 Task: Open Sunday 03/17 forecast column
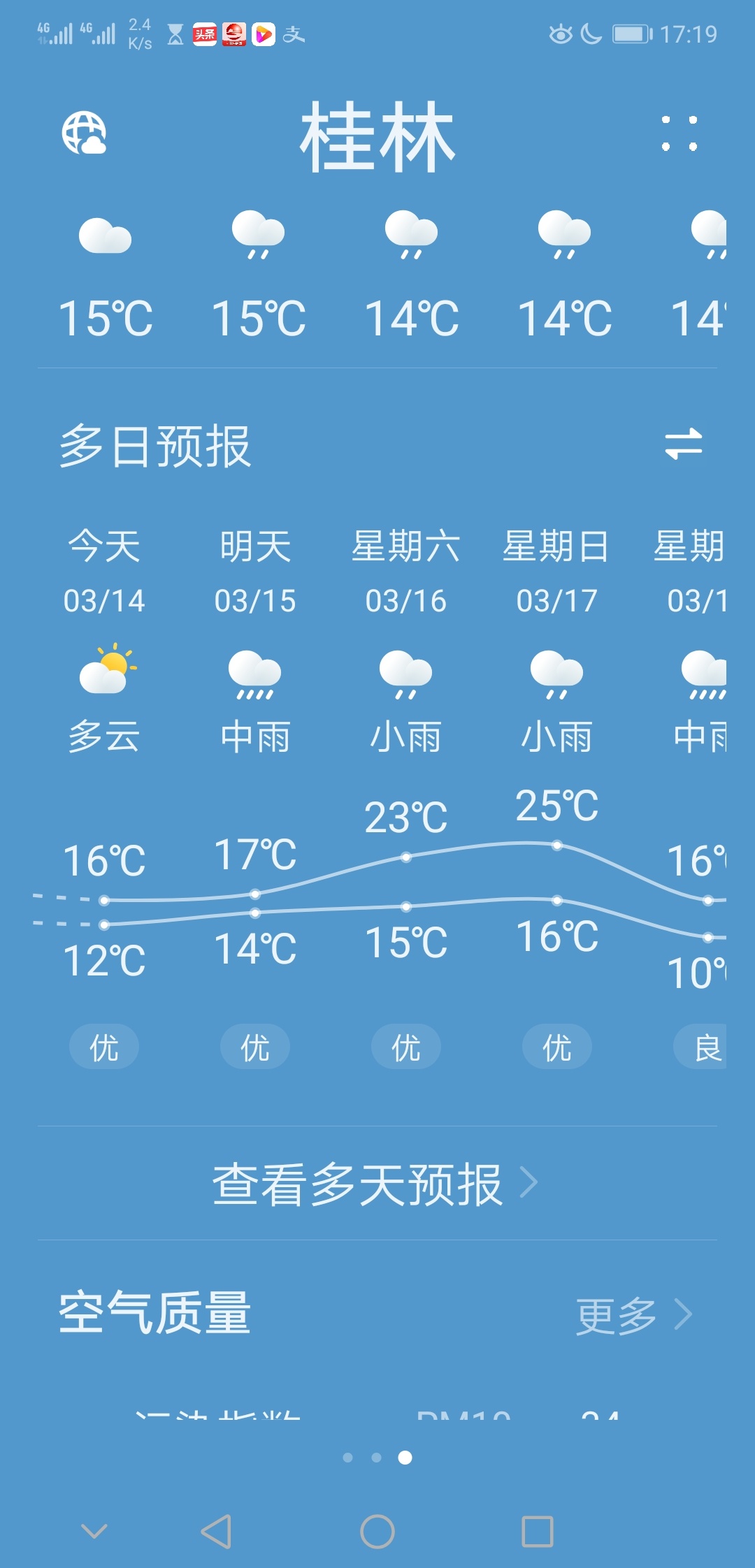(x=557, y=797)
